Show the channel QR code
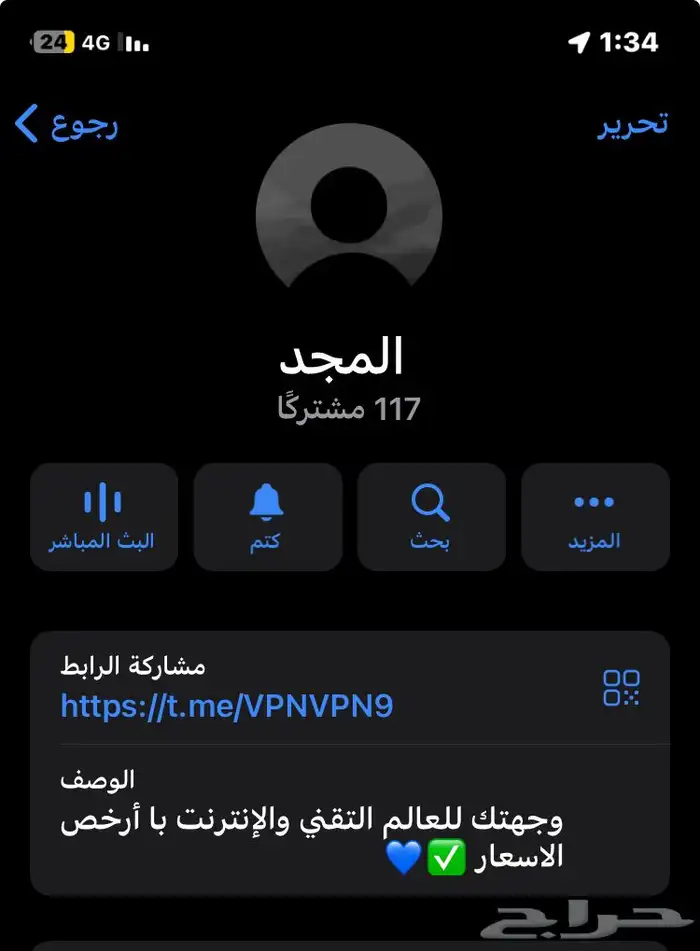 pos(621,688)
